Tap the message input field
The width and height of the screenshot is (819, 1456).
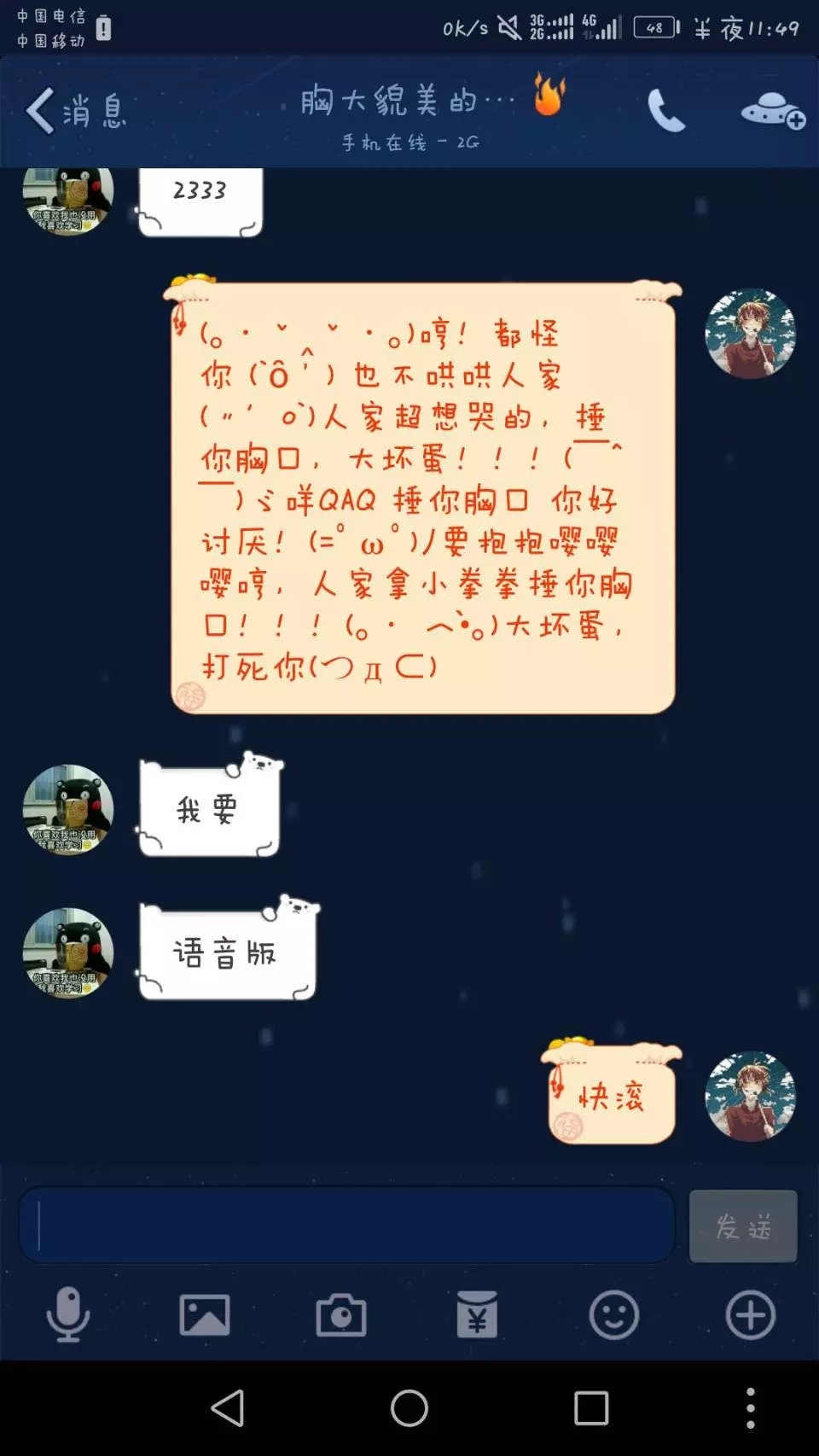[x=346, y=1225]
